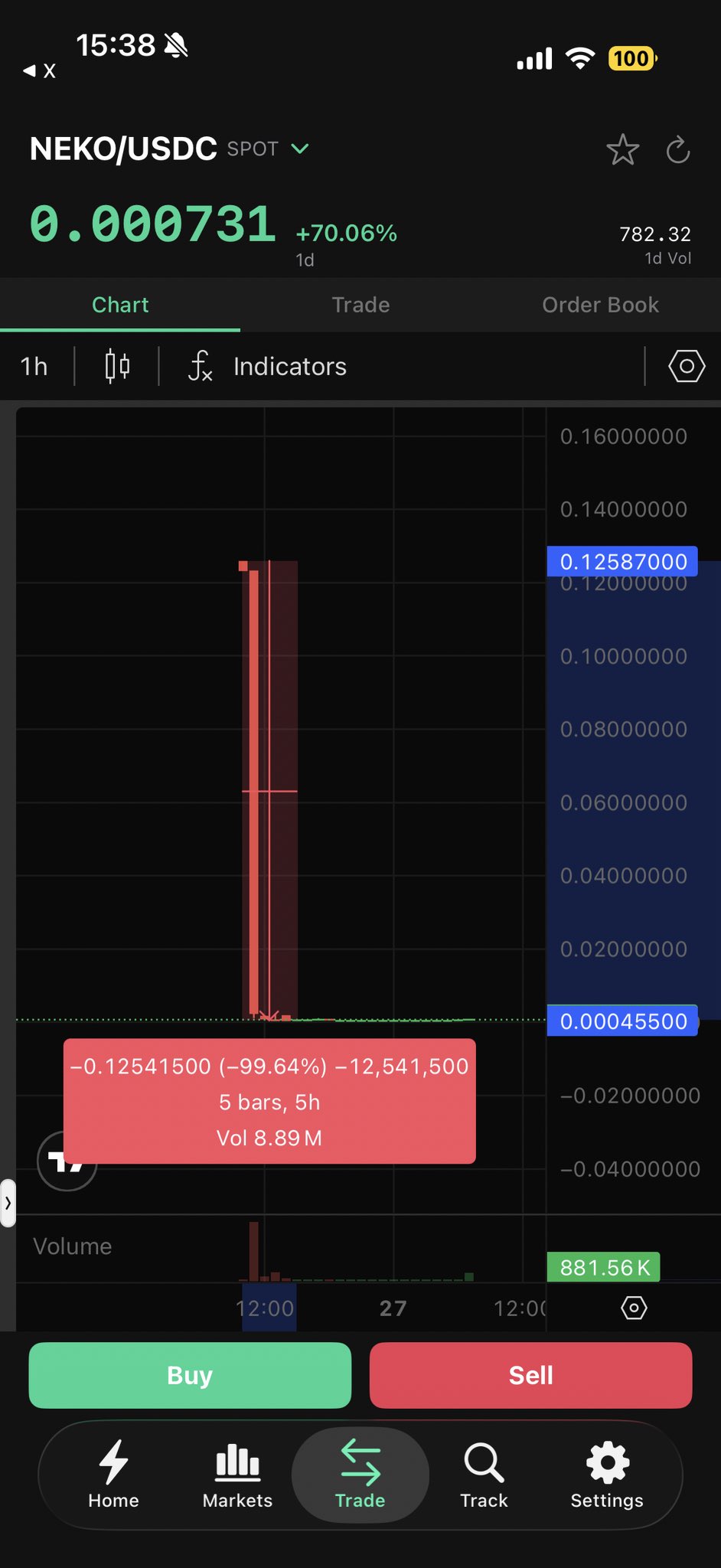The height and width of the screenshot is (1568, 721).
Task: Refresh the NEKO/USDC price data
Action: (678, 150)
